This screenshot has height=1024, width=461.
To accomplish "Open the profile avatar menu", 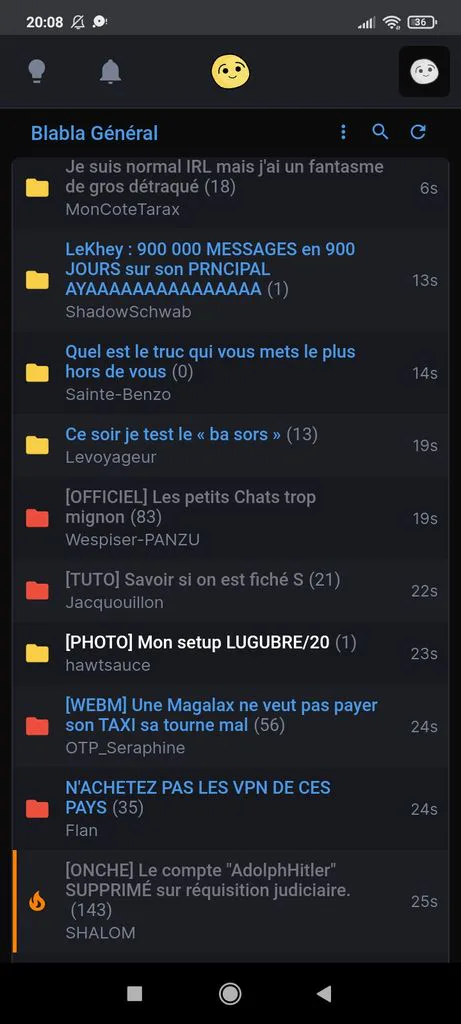I will pyautogui.click(x=424, y=71).
